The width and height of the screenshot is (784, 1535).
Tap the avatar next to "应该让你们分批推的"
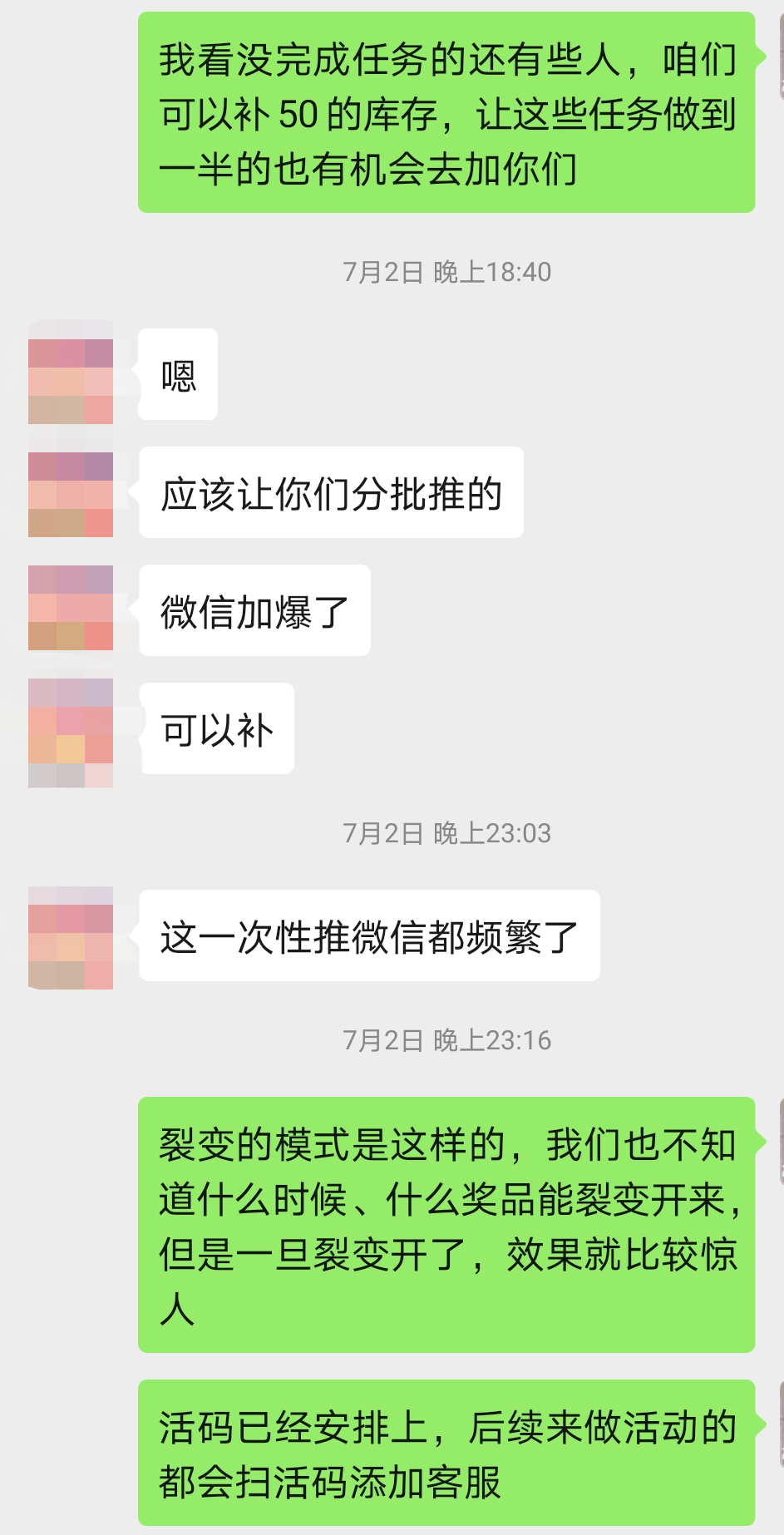pyautogui.click(x=71, y=493)
